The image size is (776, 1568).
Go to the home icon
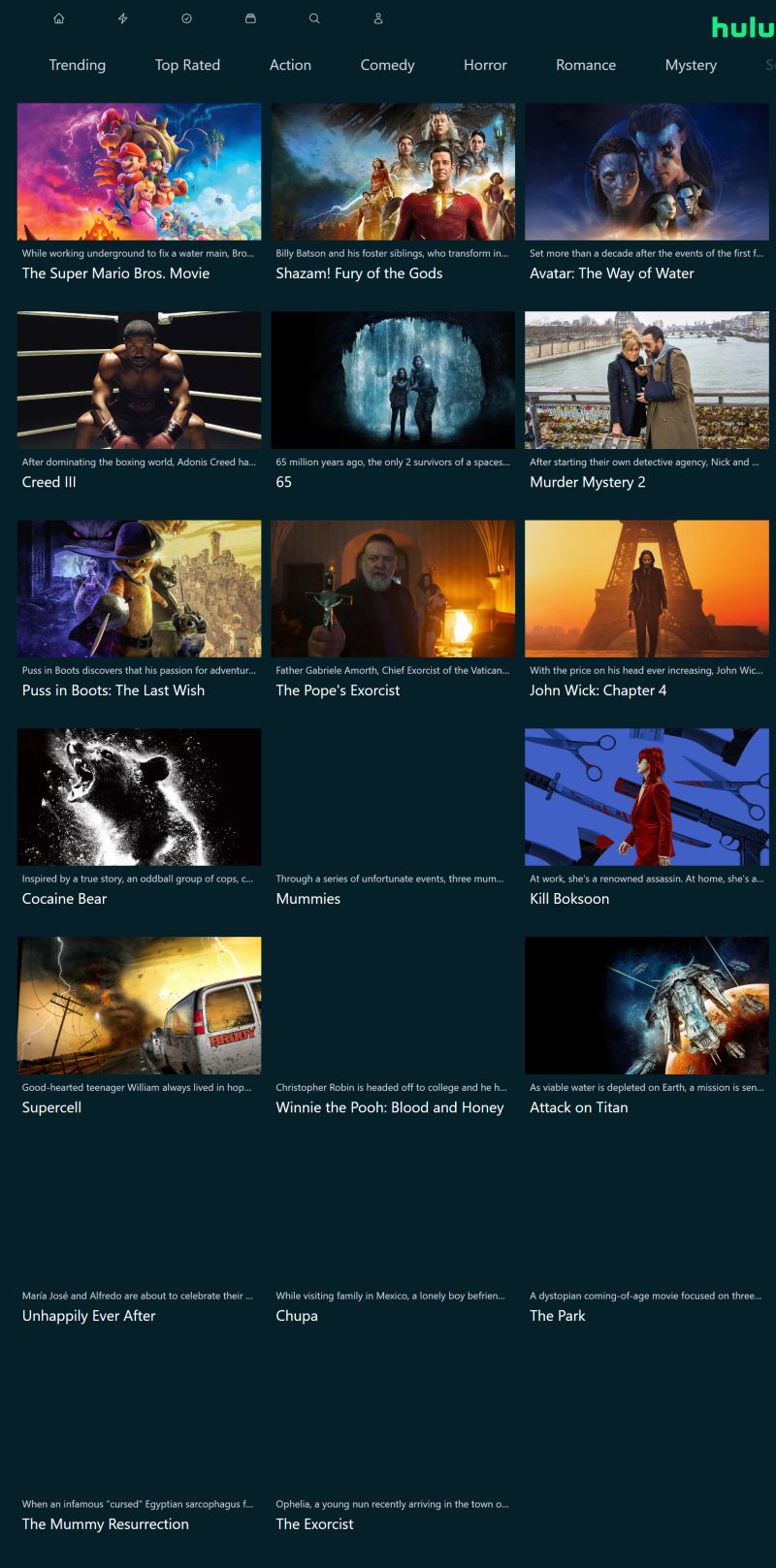[x=59, y=18]
